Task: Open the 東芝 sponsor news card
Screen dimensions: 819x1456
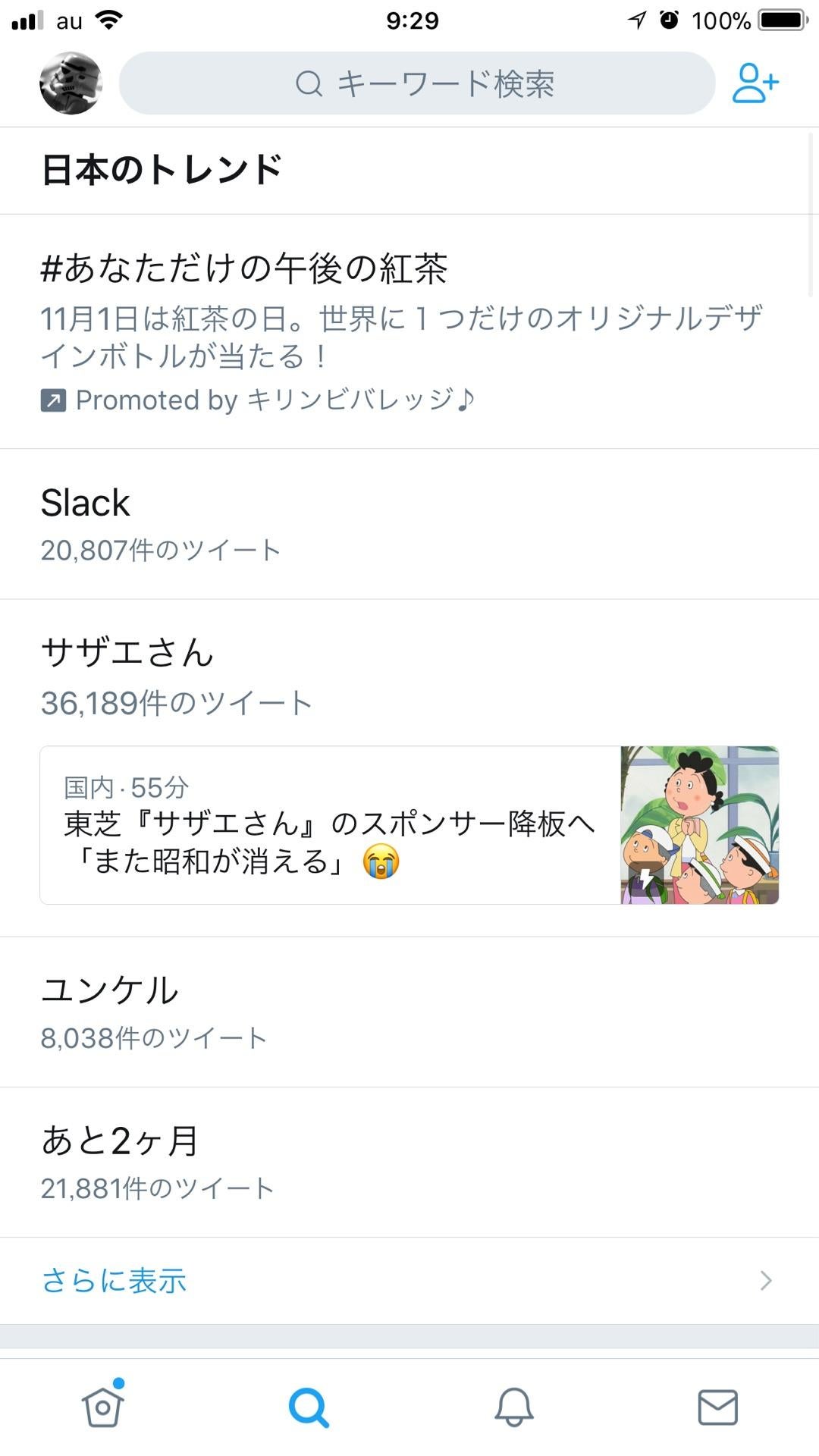Action: pos(409,825)
